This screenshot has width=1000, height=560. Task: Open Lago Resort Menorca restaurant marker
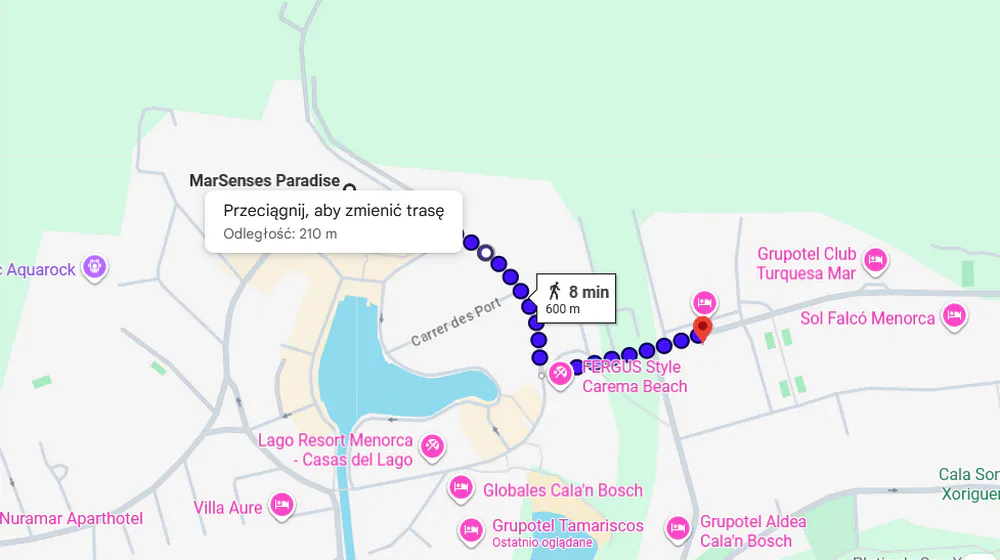(x=432, y=446)
